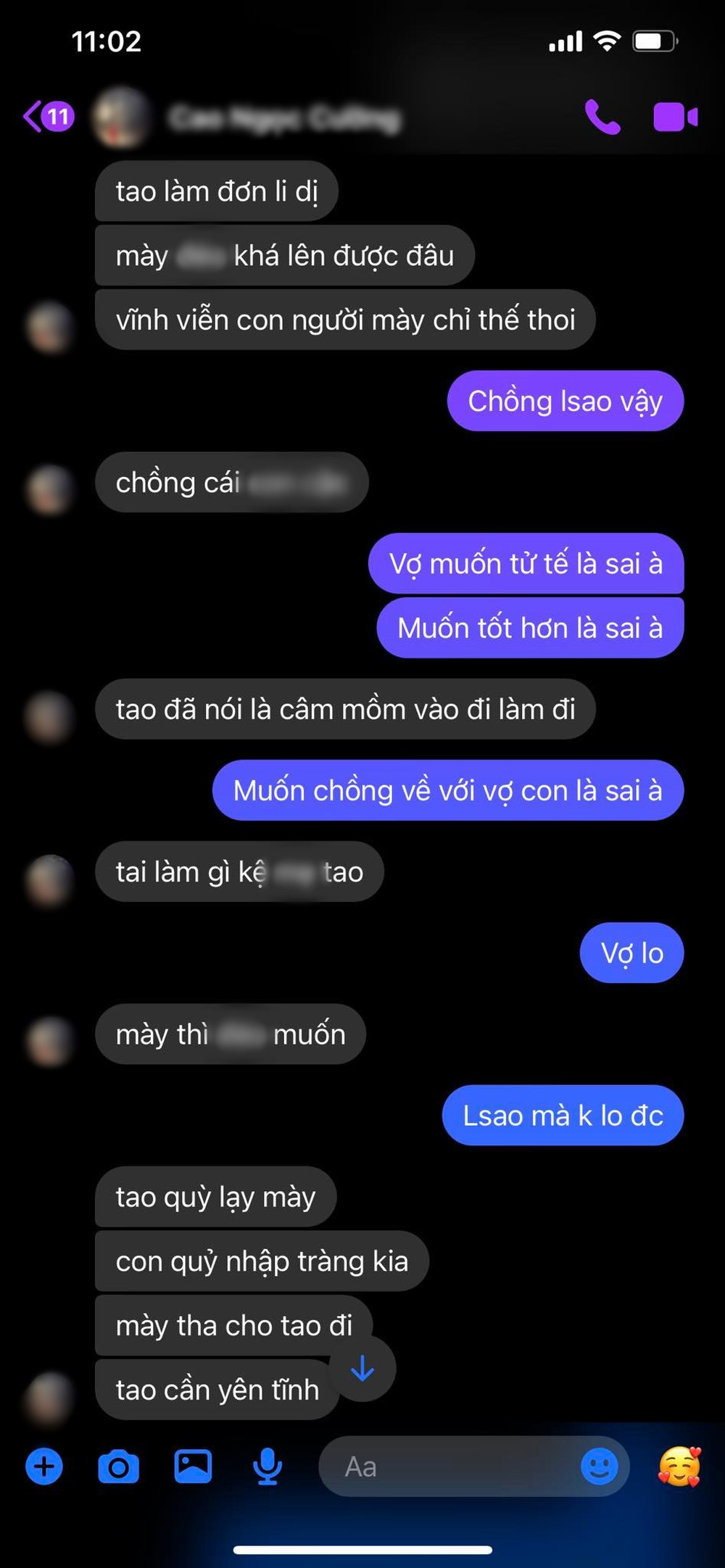Open the emoji picker in the message box
This screenshot has width=725, height=1568.
599,1467
